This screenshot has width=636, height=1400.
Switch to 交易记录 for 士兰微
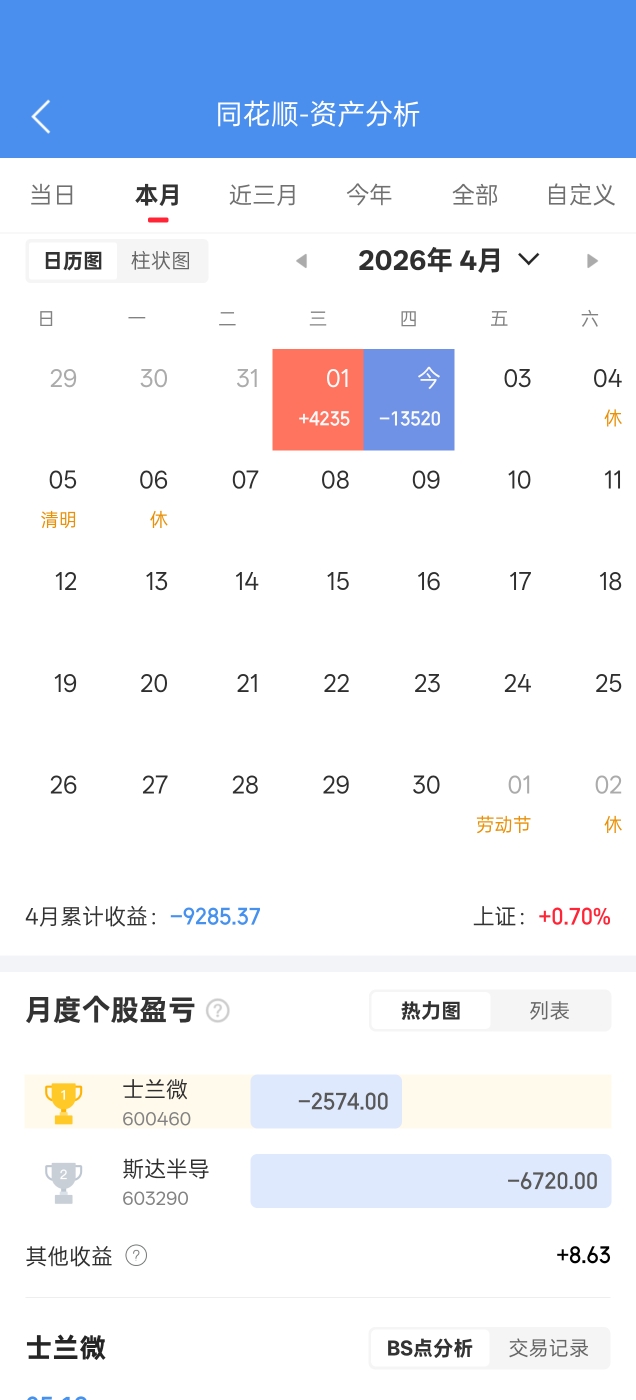coord(548,1348)
